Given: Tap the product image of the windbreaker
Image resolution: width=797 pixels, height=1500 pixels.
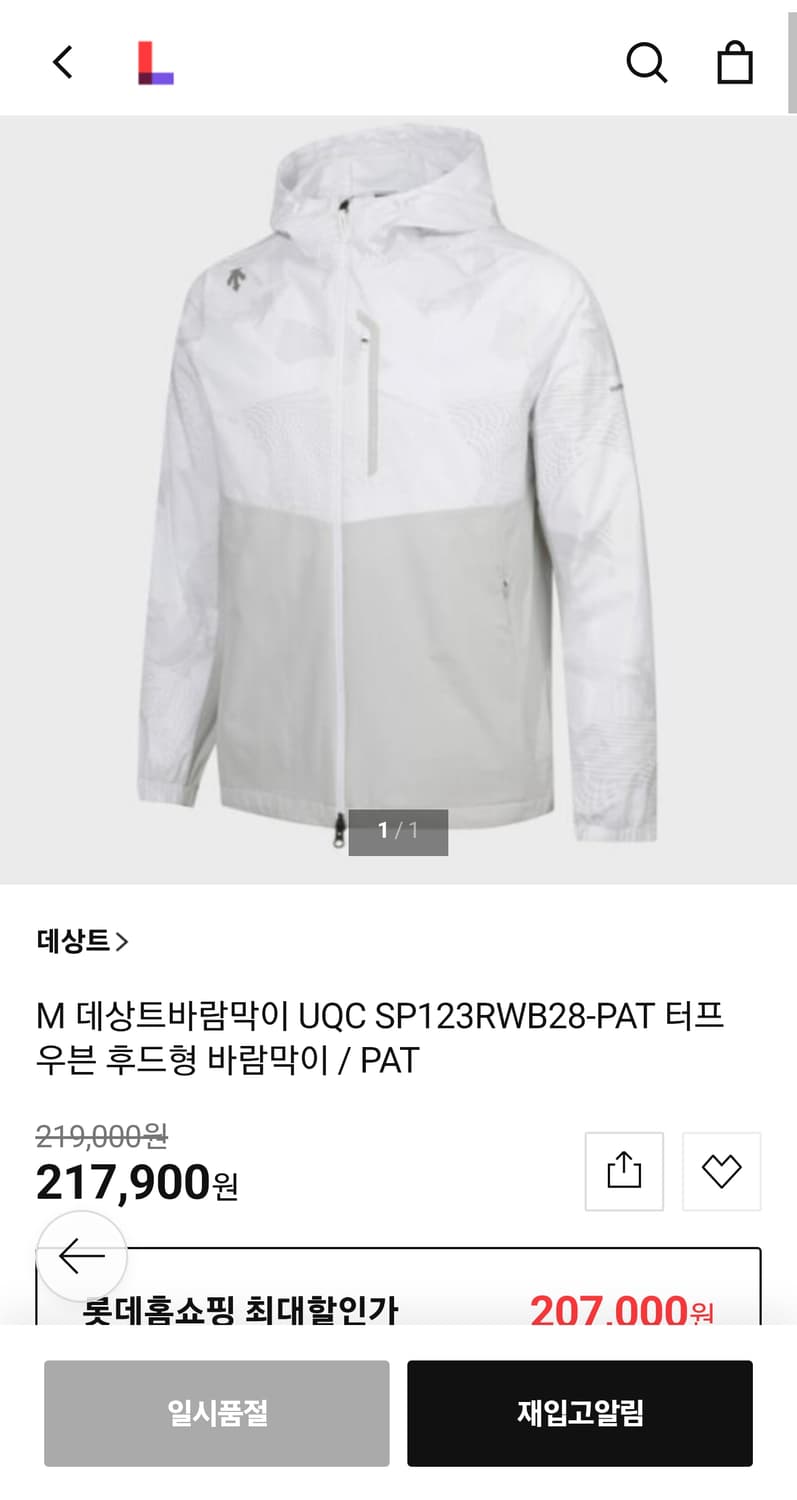Looking at the screenshot, I should pyautogui.click(x=398, y=500).
